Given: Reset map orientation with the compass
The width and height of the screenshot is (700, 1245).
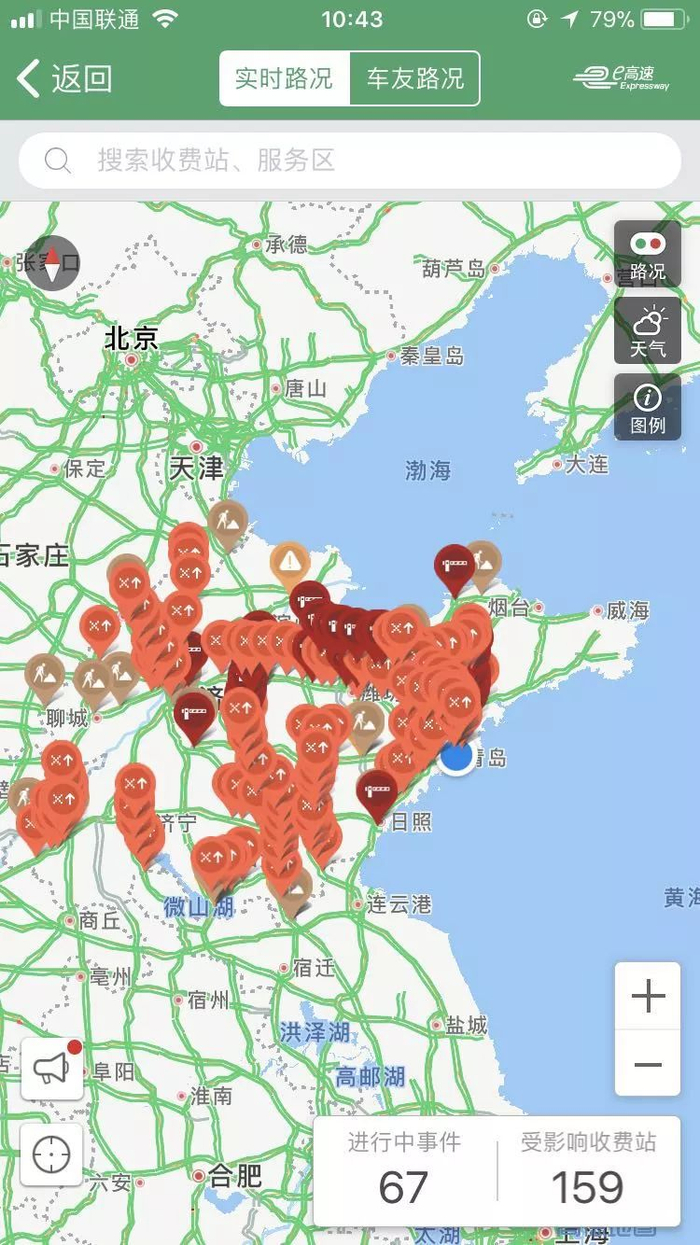Looking at the screenshot, I should (54, 263).
